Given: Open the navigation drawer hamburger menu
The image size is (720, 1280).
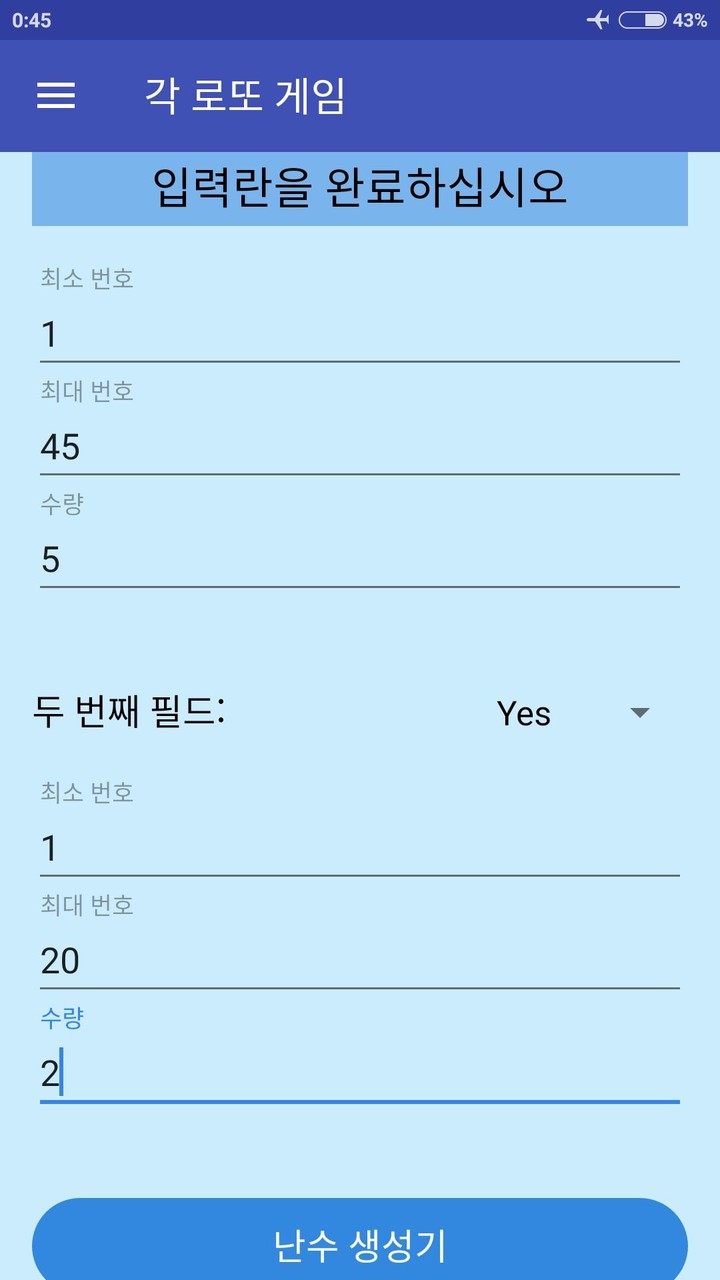Looking at the screenshot, I should point(57,96).
